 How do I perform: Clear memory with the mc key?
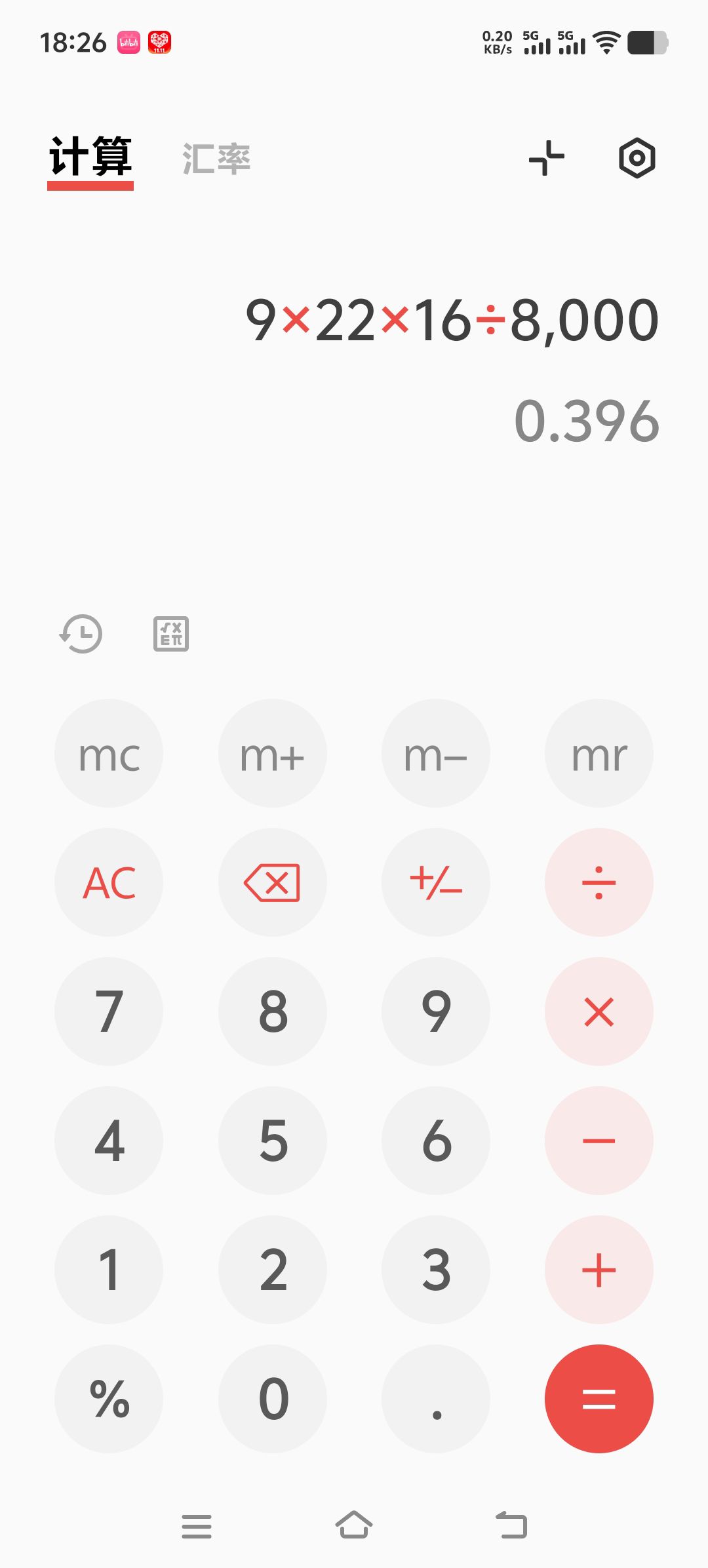pyautogui.click(x=109, y=753)
